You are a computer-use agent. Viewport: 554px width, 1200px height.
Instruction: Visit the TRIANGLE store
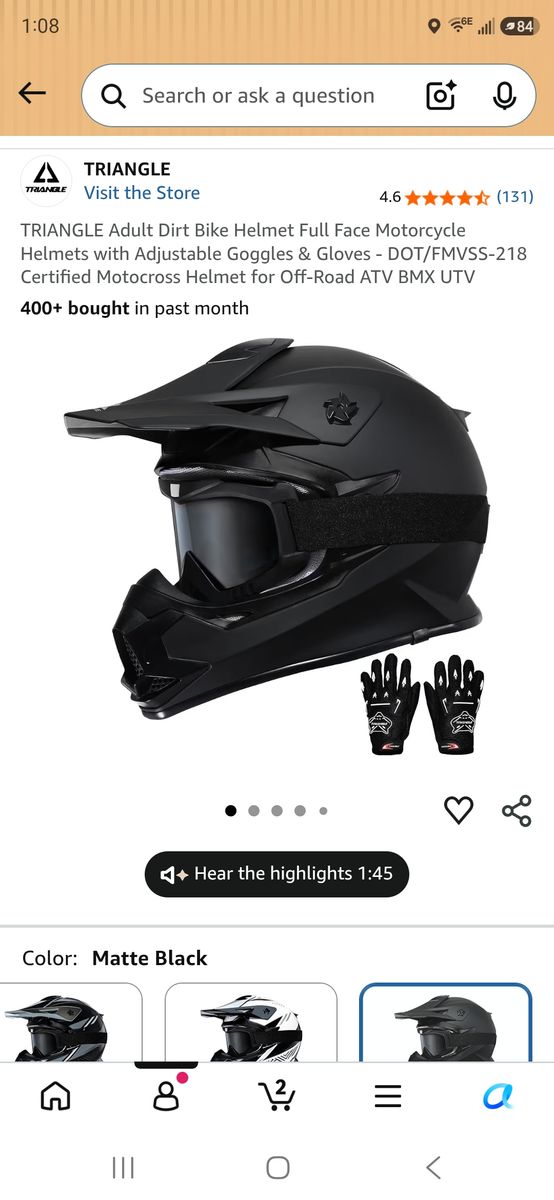pos(142,193)
